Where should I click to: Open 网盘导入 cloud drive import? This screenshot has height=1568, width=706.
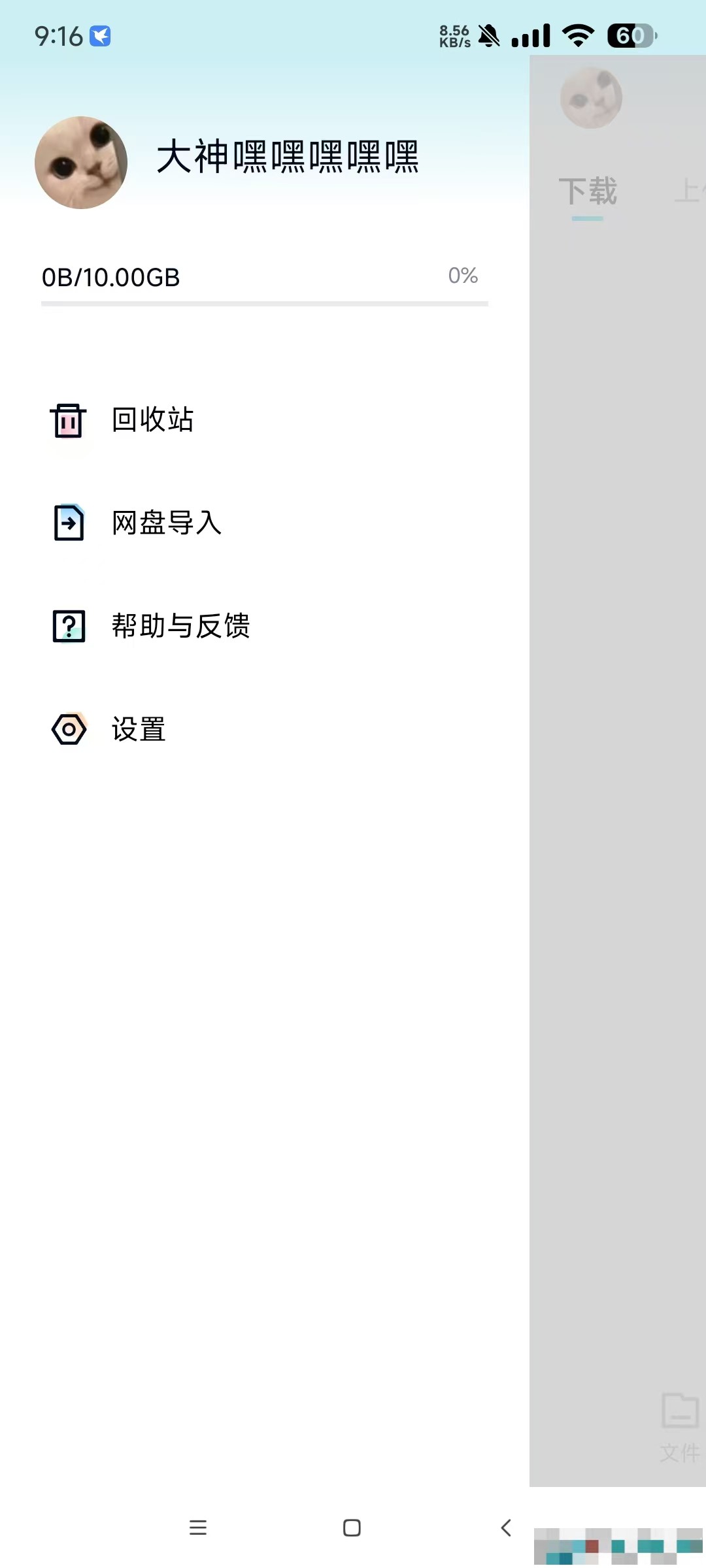pos(166,523)
